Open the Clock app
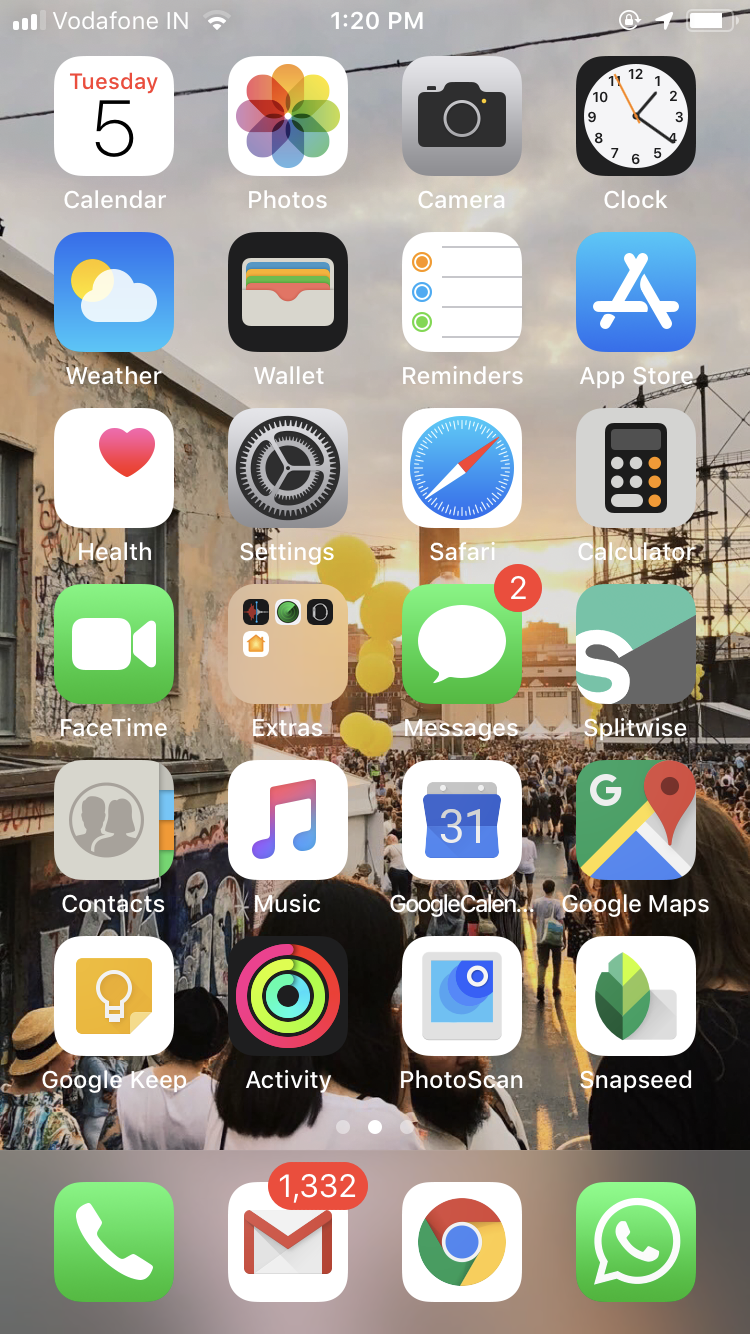Viewport: 750px width, 1334px height. pos(636,116)
